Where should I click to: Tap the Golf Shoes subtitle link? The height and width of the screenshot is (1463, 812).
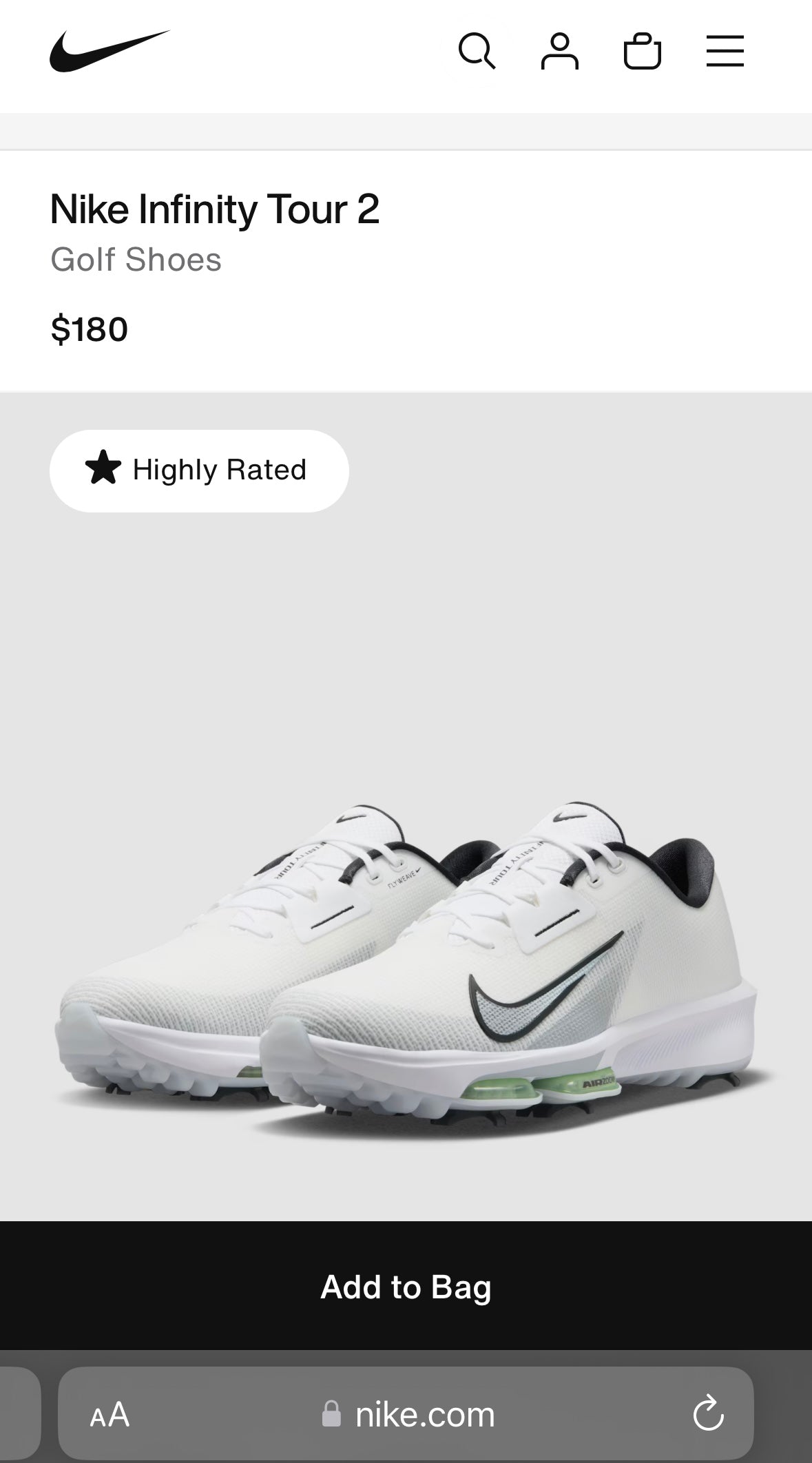(x=136, y=260)
